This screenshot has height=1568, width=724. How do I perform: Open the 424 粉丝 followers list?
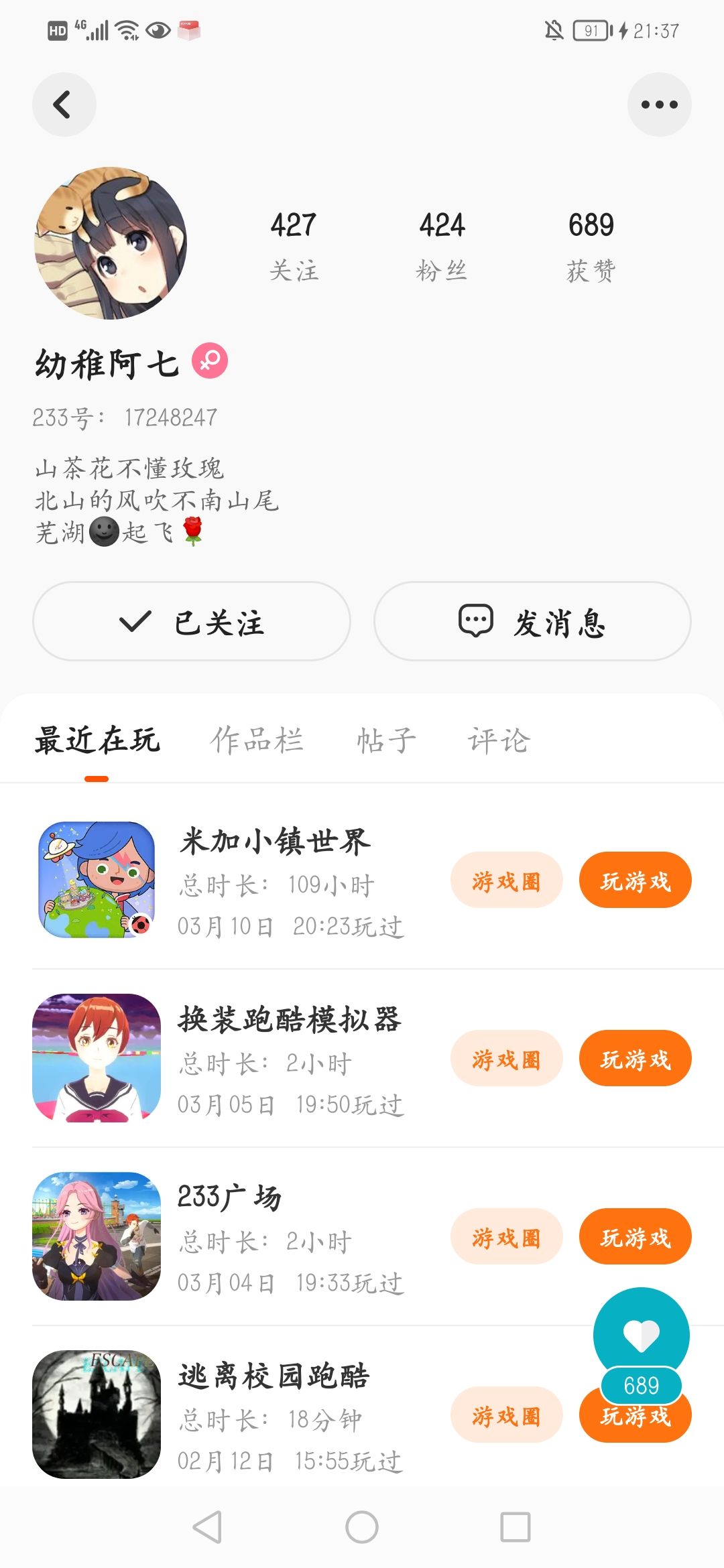pos(442,245)
